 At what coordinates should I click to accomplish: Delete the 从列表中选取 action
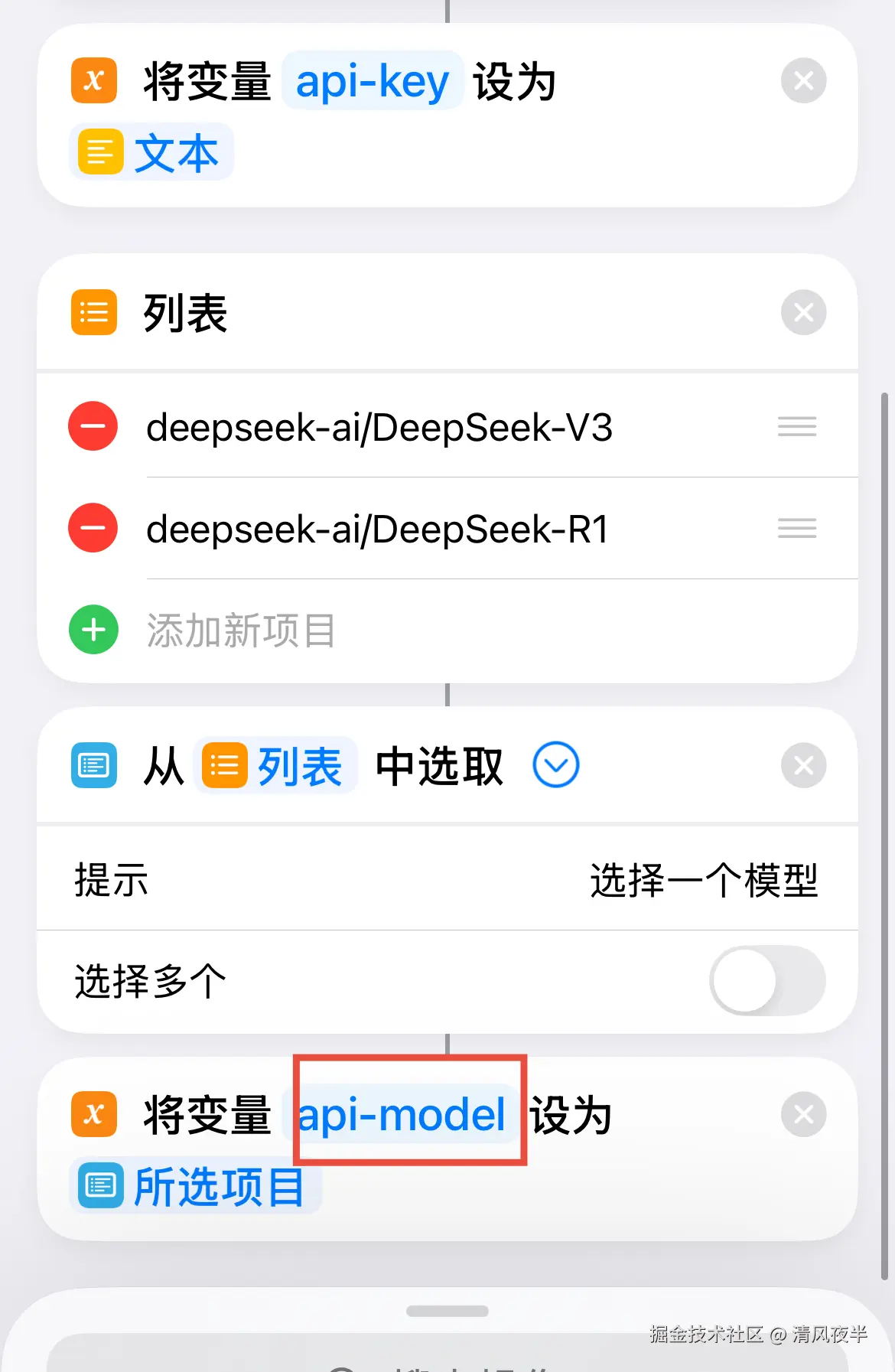click(803, 765)
